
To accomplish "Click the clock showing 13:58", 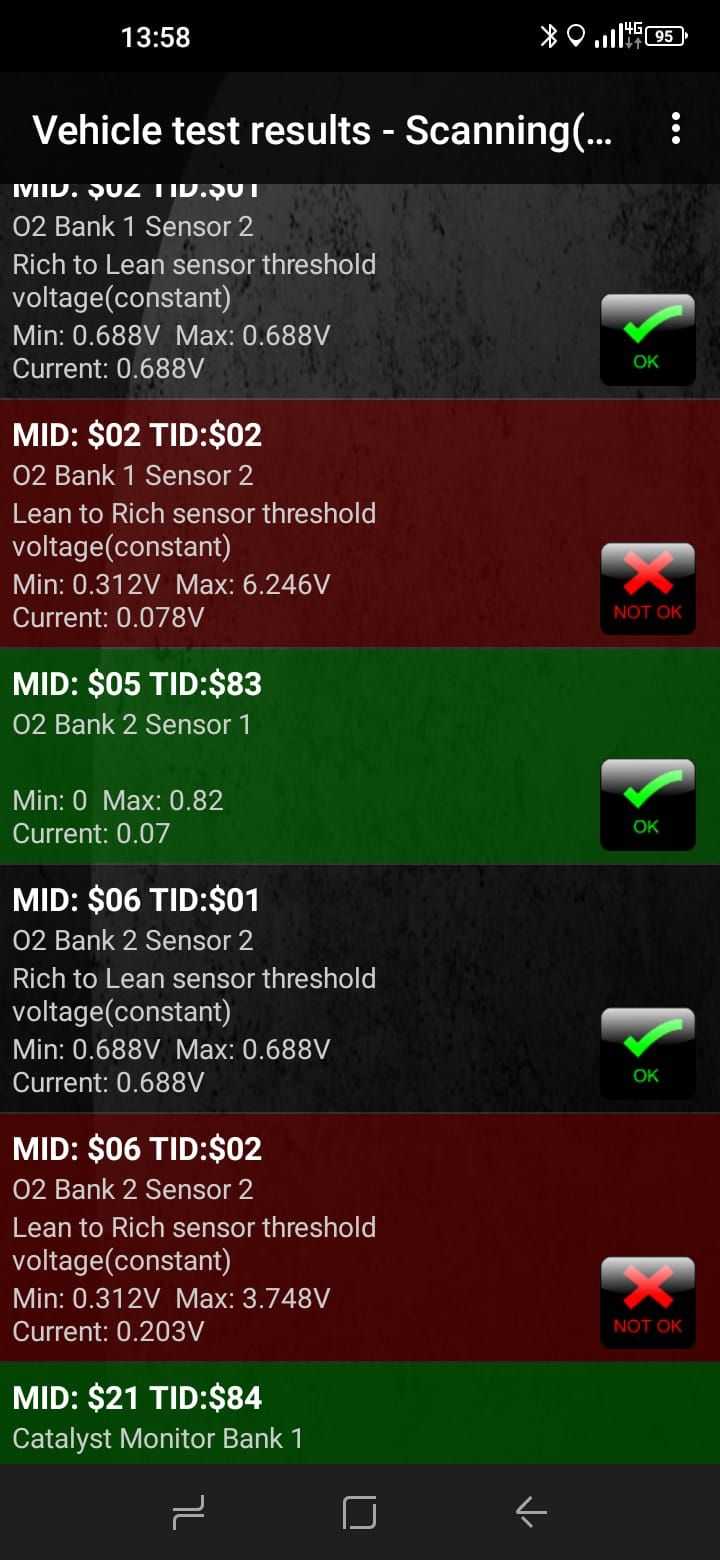I will click(156, 36).
